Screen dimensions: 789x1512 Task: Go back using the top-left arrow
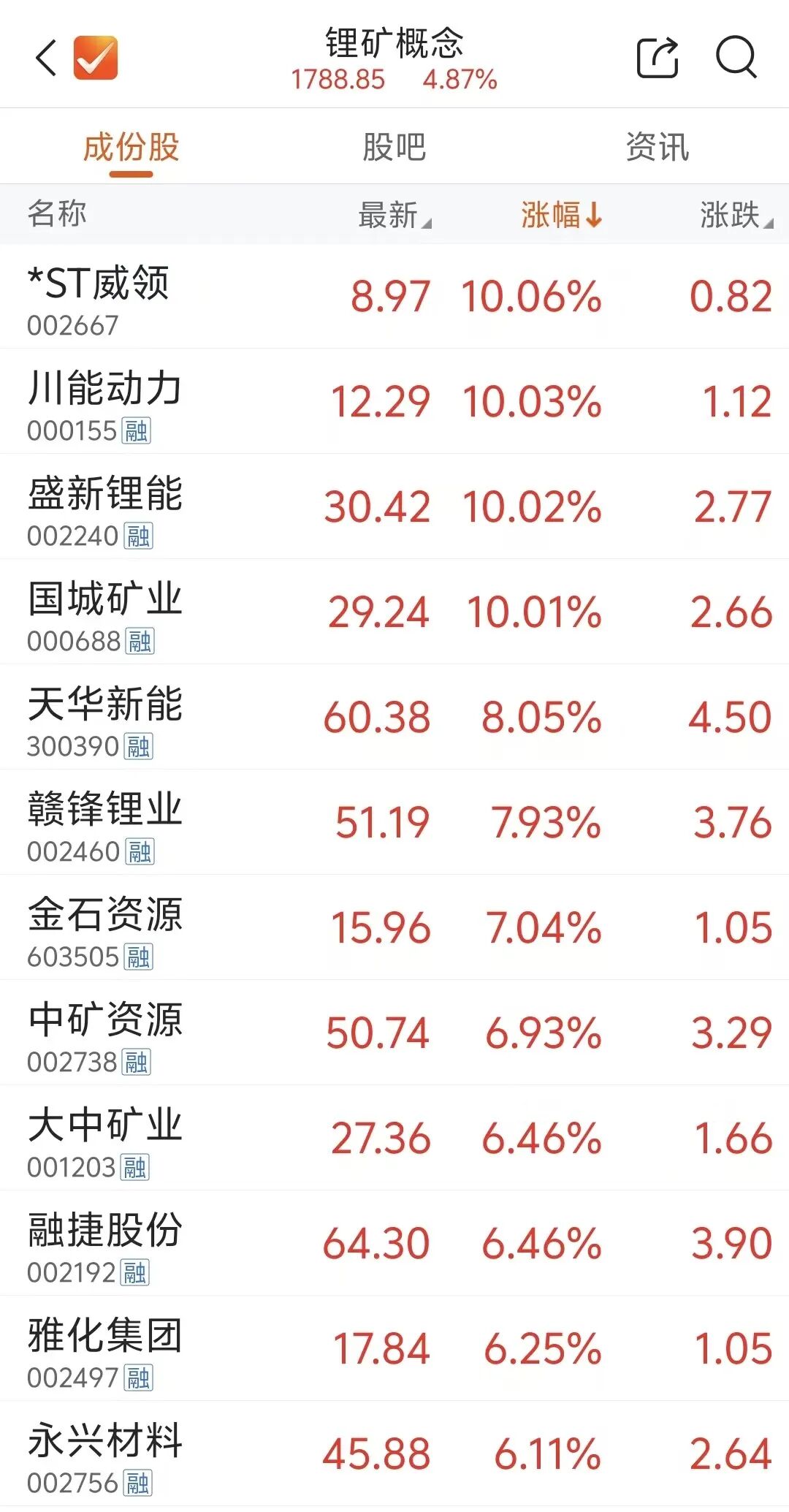click(45, 58)
